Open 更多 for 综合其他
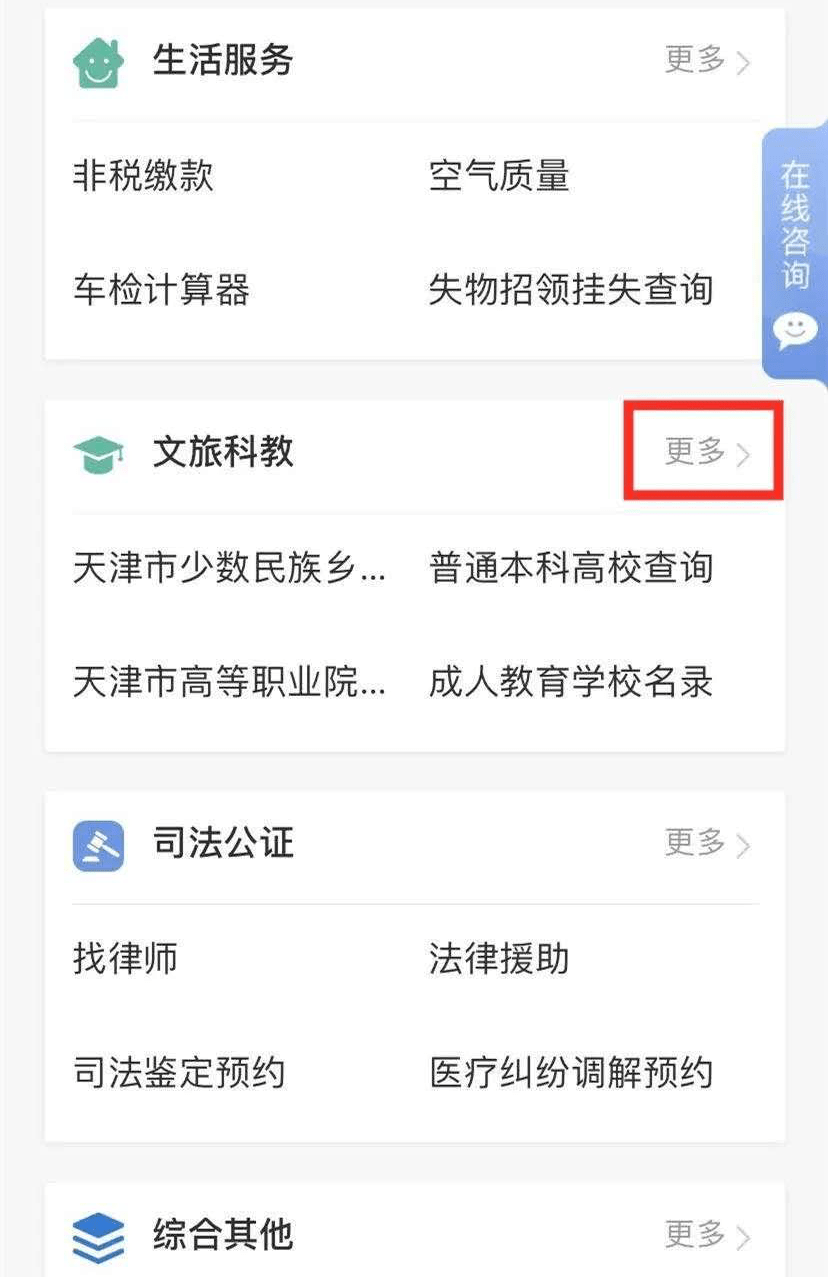Viewport: 830px width, 1279px height. 707,1235
